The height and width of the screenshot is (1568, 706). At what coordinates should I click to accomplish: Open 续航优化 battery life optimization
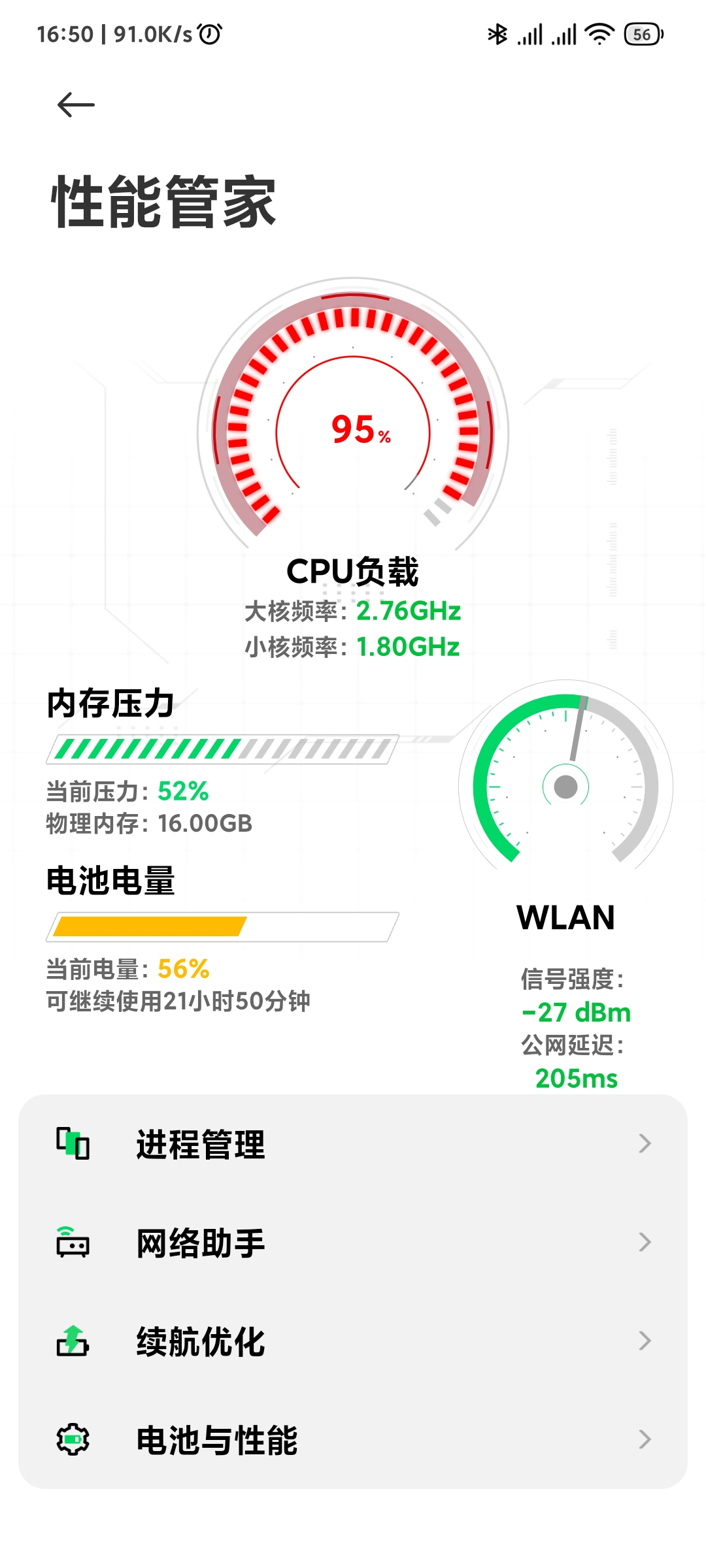(353, 1341)
